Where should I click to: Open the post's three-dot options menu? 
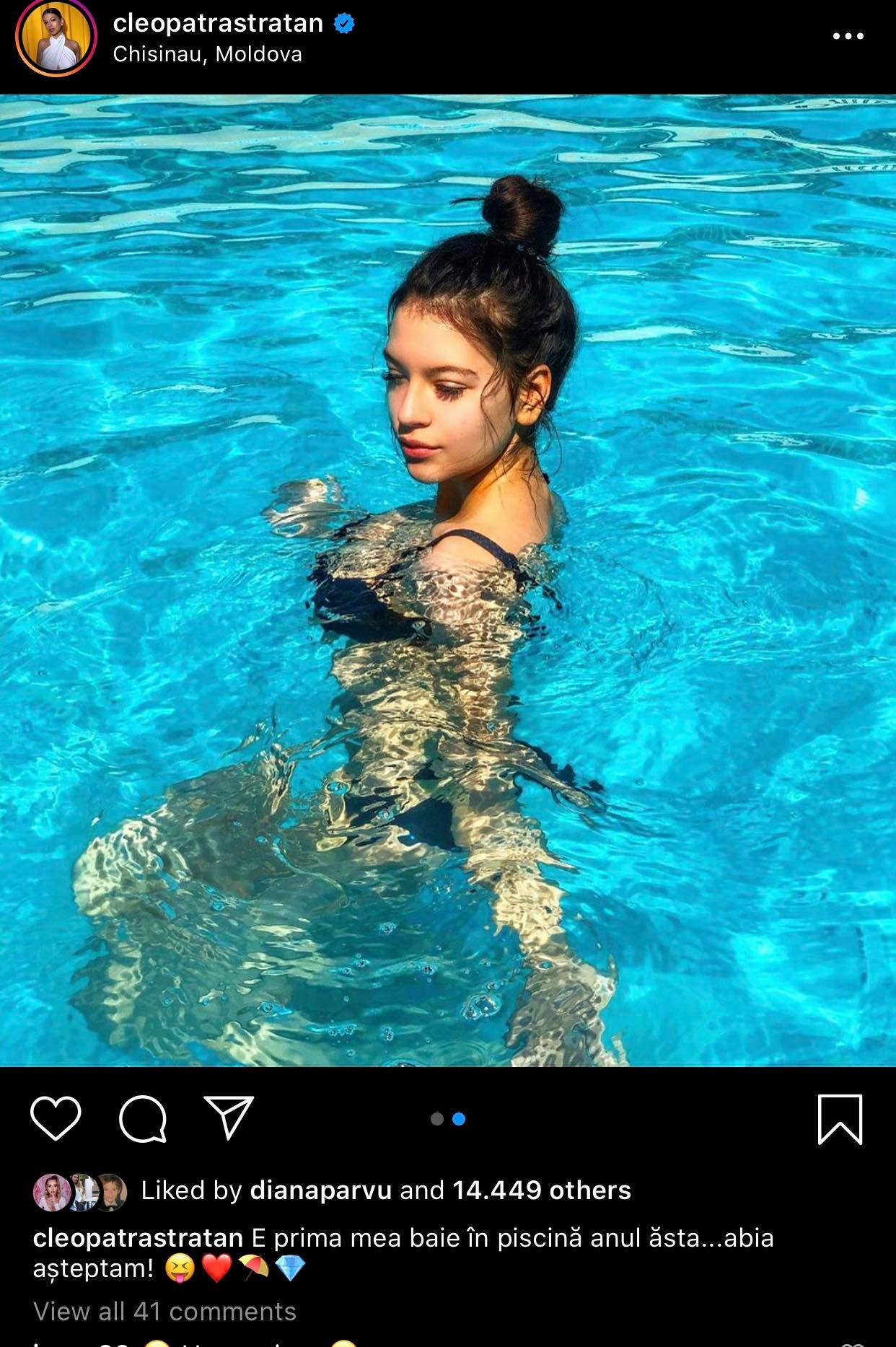pyautogui.click(x=848, y=36)
